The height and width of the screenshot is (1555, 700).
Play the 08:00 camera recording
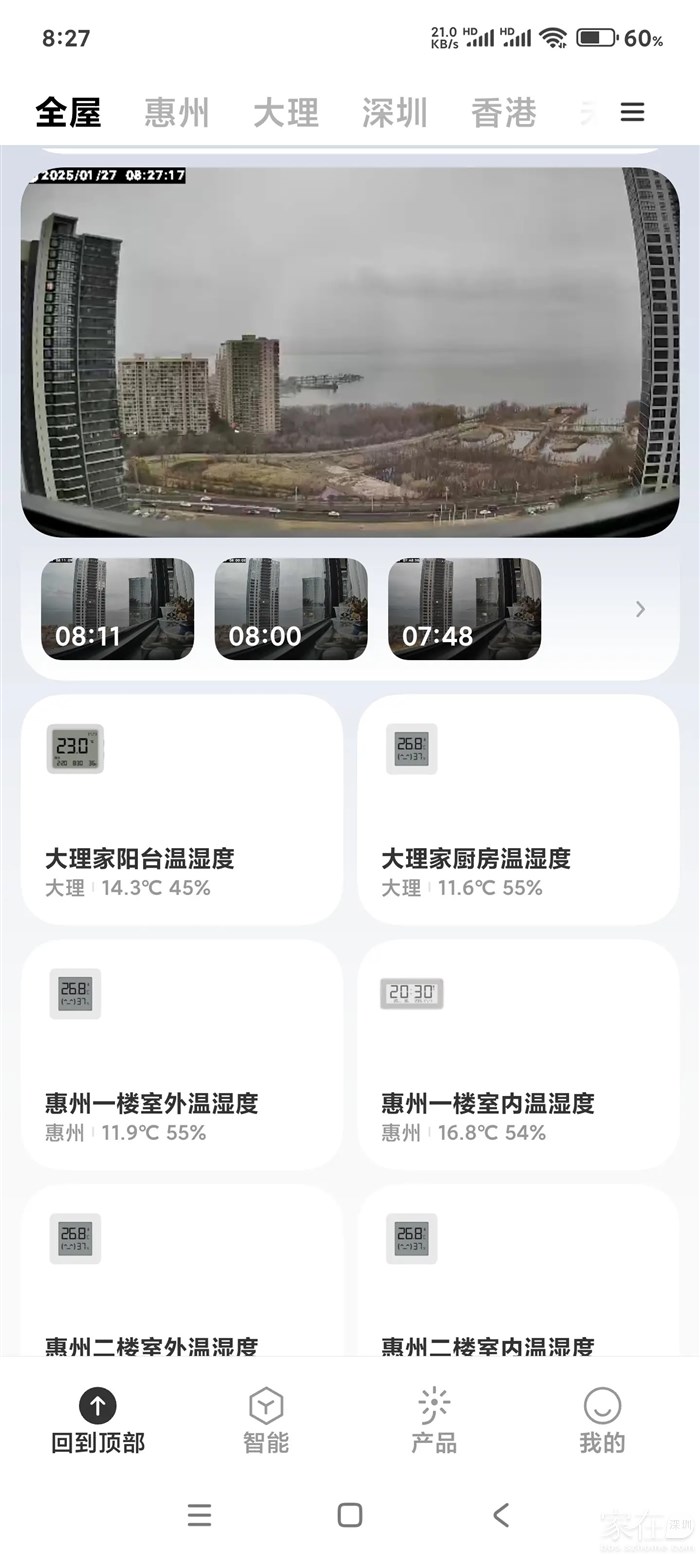(x=291, y=609)
